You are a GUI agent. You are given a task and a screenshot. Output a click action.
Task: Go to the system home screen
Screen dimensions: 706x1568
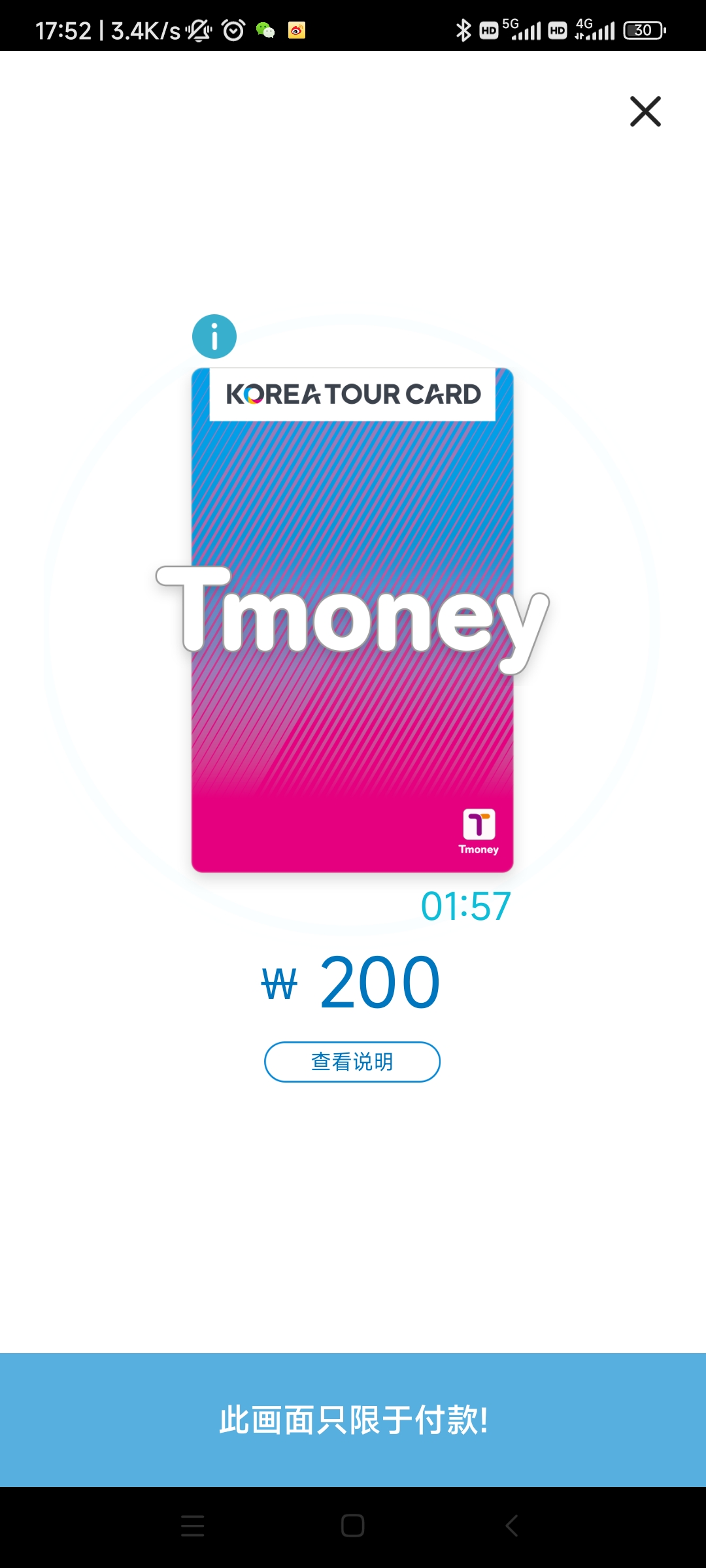(352, 1526)
